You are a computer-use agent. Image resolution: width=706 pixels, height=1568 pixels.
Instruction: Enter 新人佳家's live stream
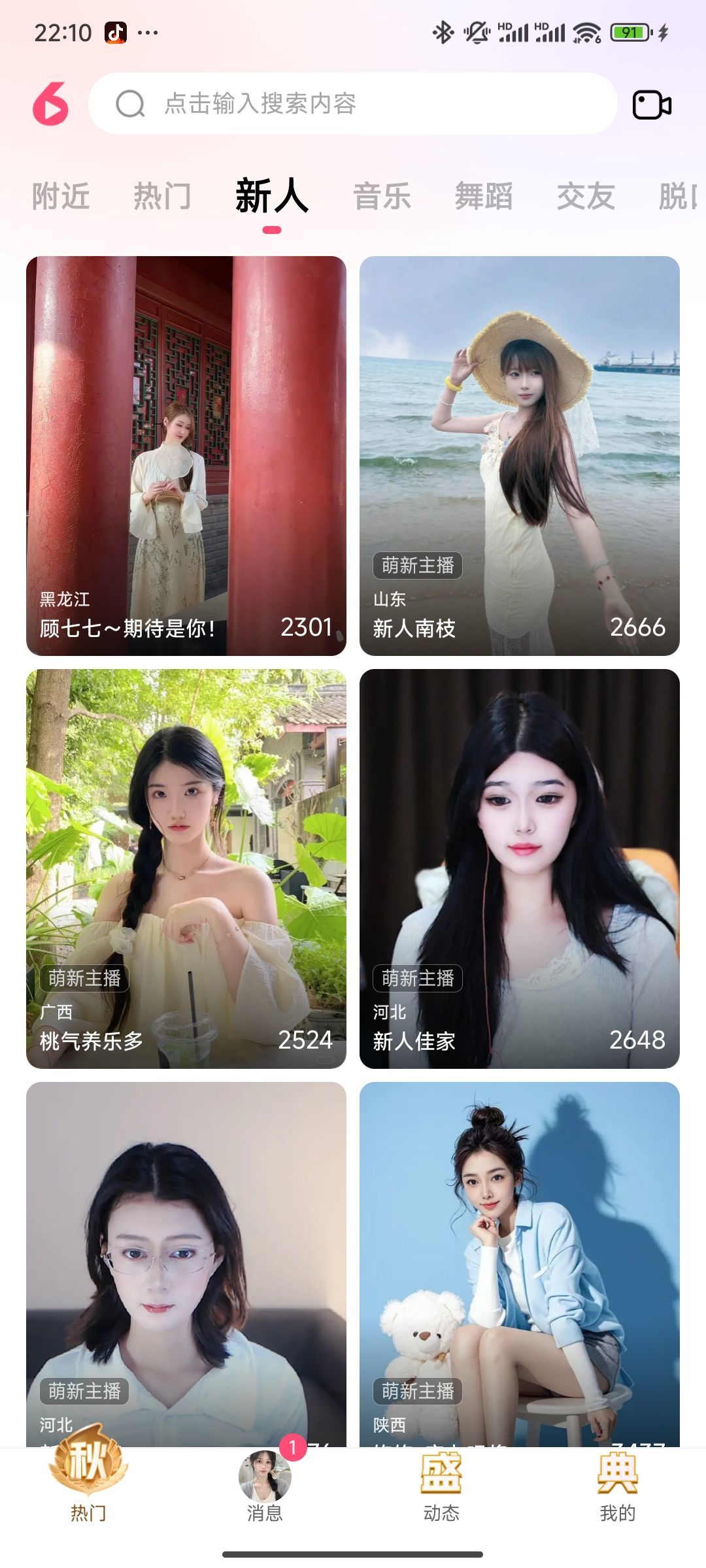520,868
